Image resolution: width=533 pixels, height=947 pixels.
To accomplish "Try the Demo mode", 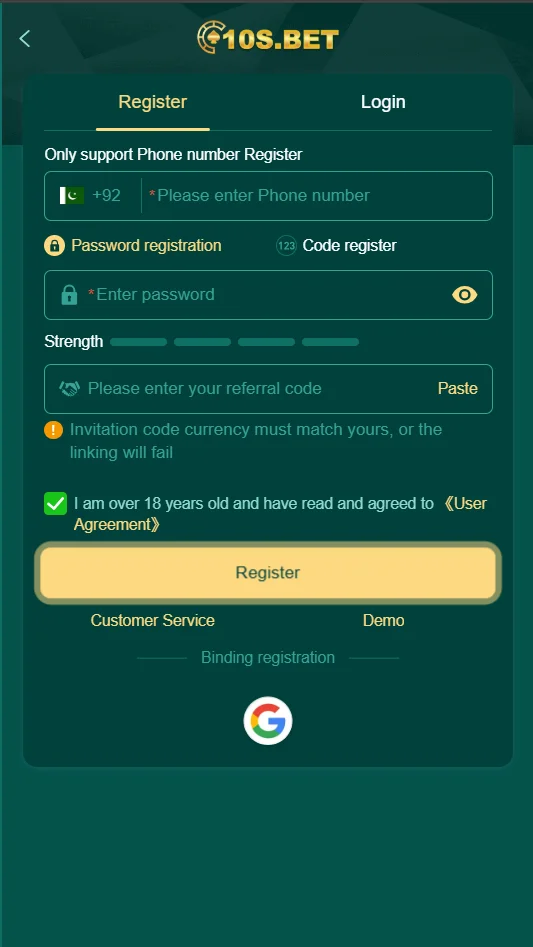I will 383,620.
